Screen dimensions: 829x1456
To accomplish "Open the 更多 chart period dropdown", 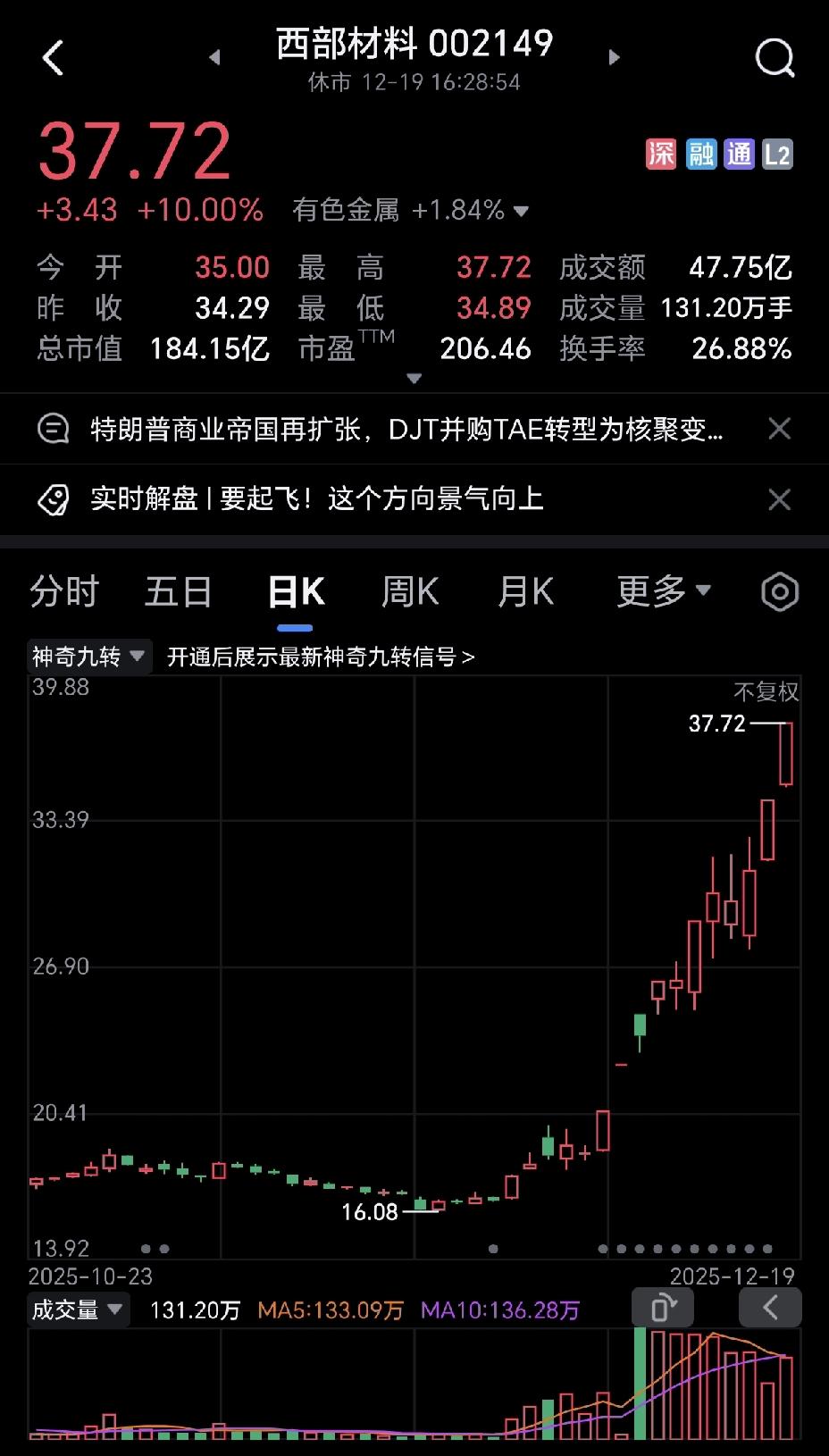I will 662,590.
